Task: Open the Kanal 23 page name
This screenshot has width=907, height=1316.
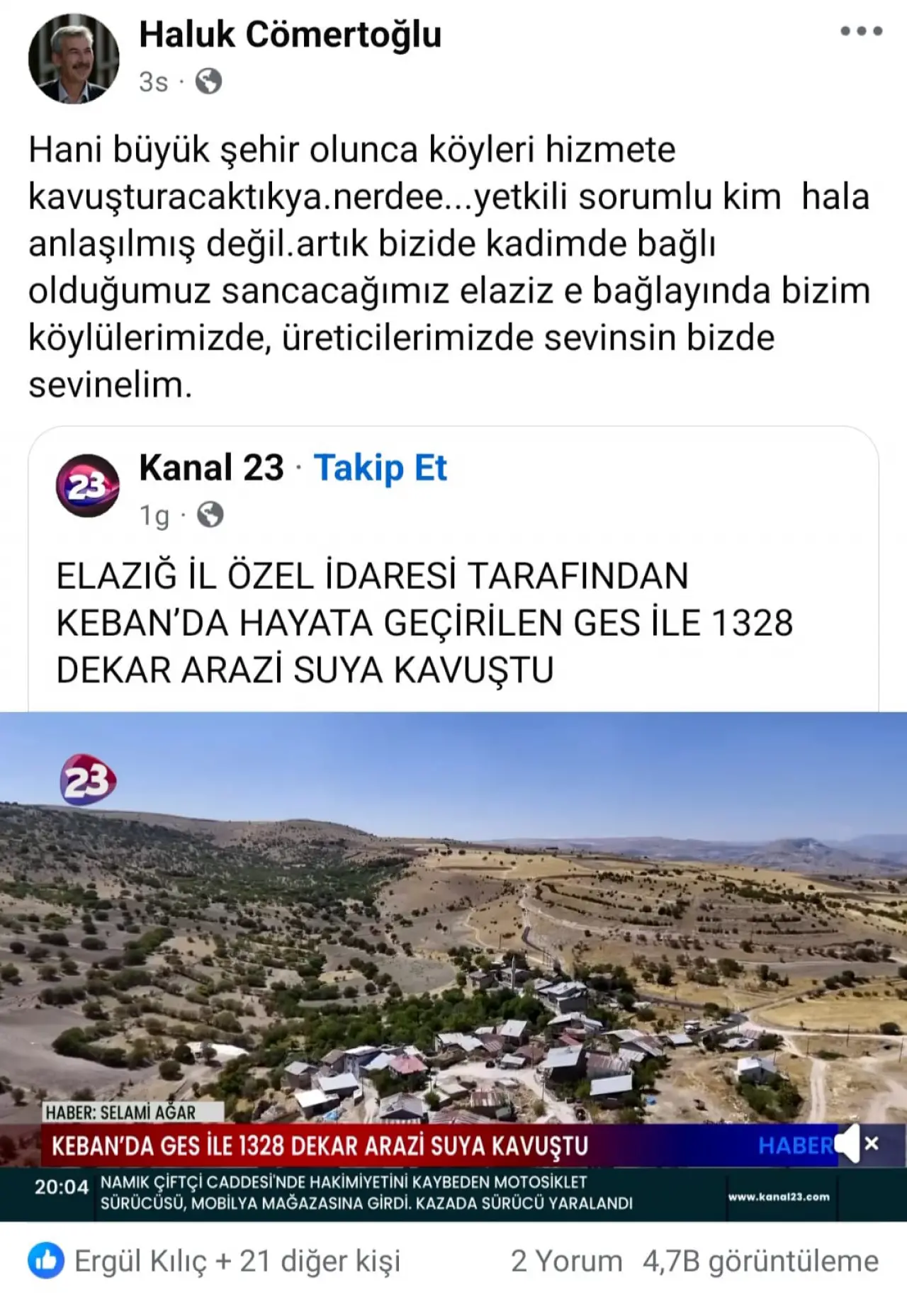Action: click(211, 468)
